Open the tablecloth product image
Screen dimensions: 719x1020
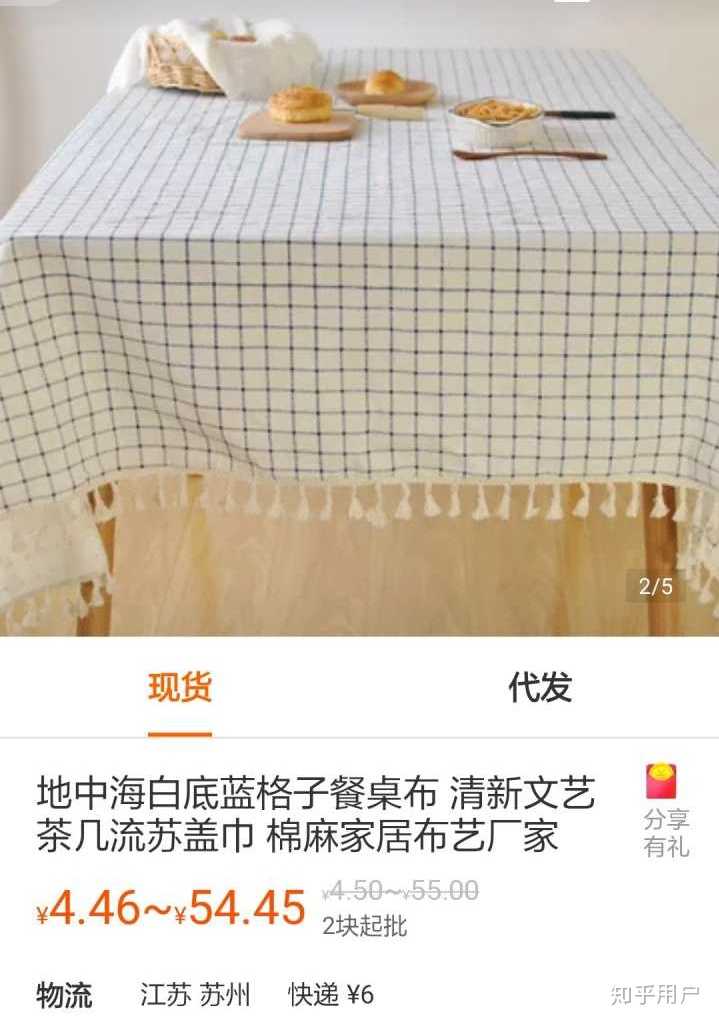[360, 320]
